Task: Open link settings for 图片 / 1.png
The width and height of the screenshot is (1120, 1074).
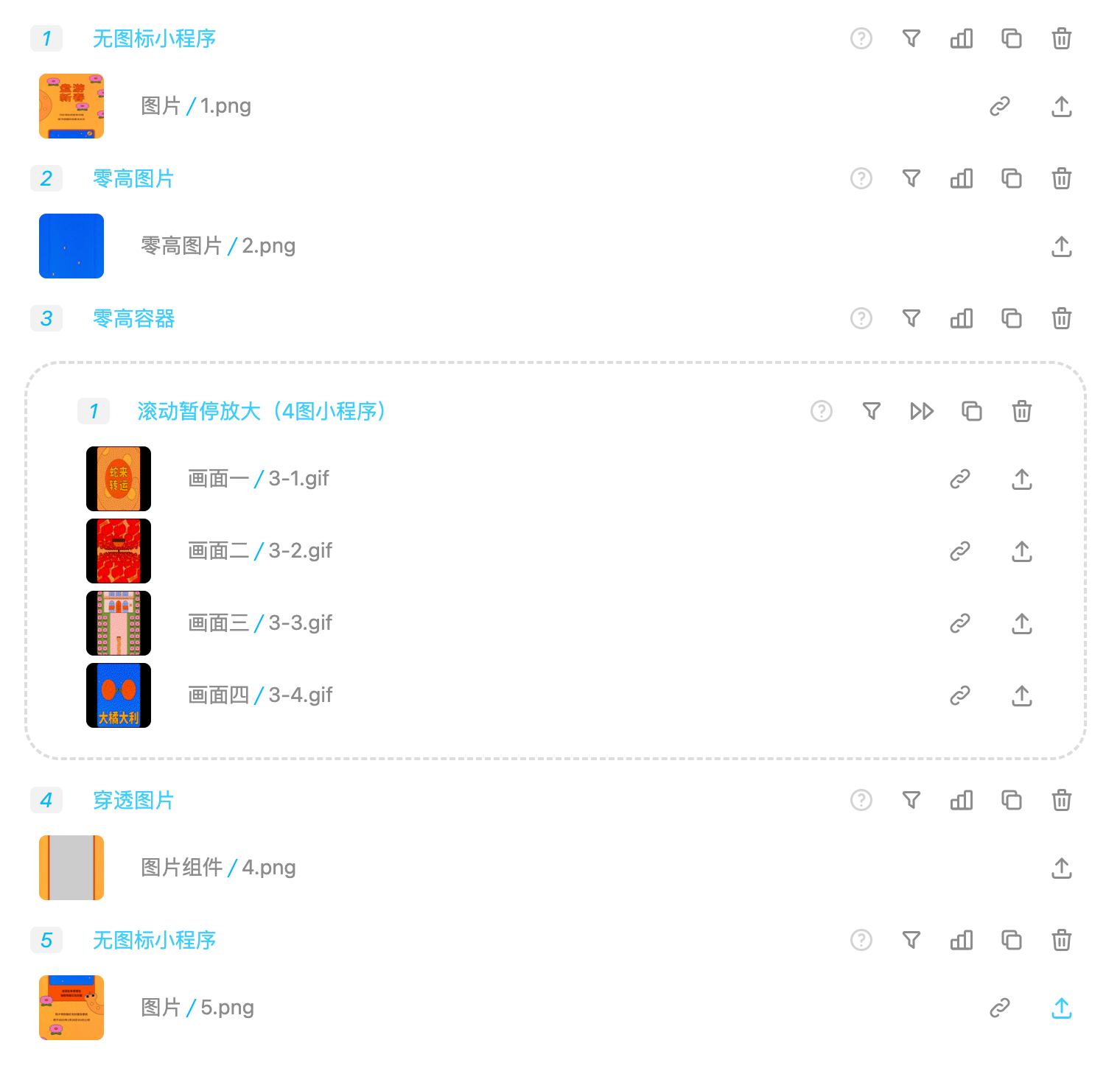Action: (999, 106)
